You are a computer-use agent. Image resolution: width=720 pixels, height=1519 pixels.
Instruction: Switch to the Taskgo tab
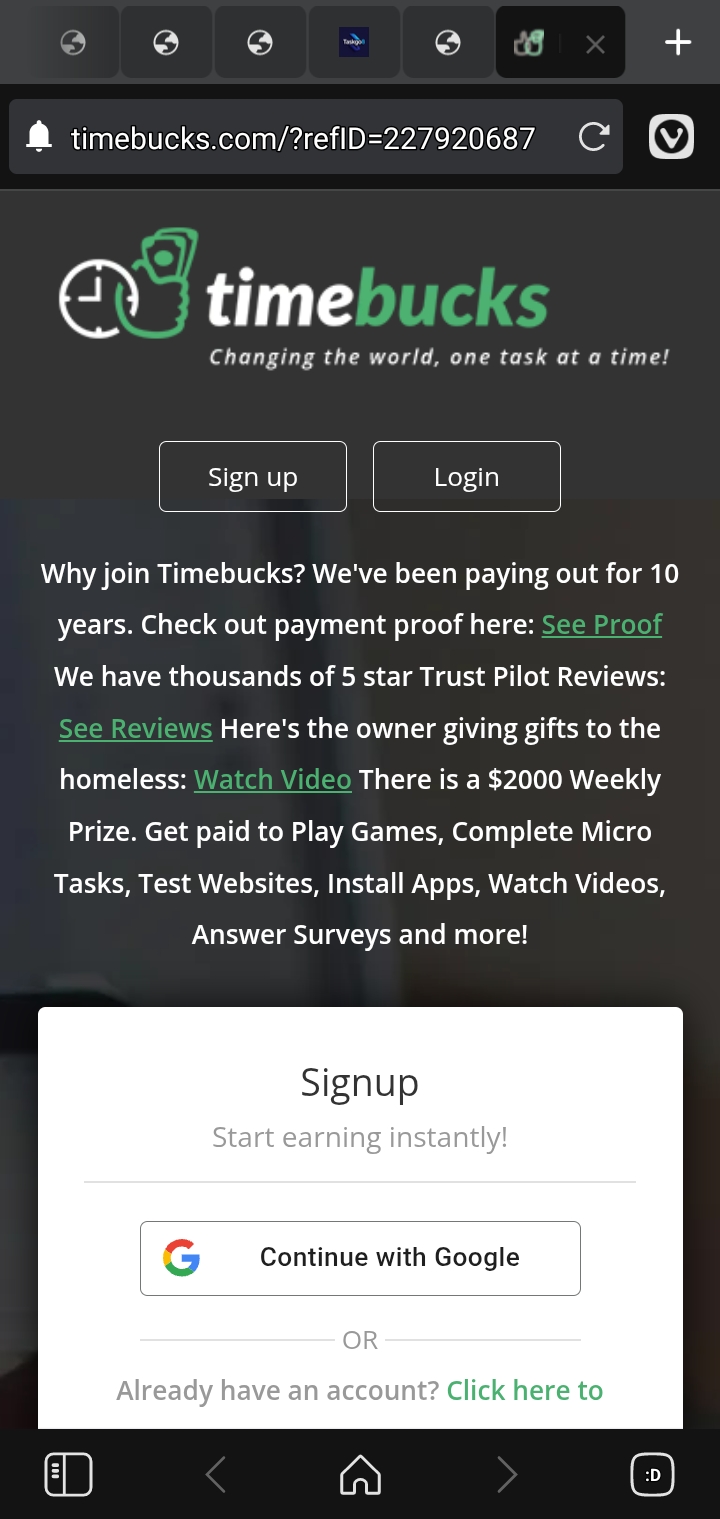[354, 42]
